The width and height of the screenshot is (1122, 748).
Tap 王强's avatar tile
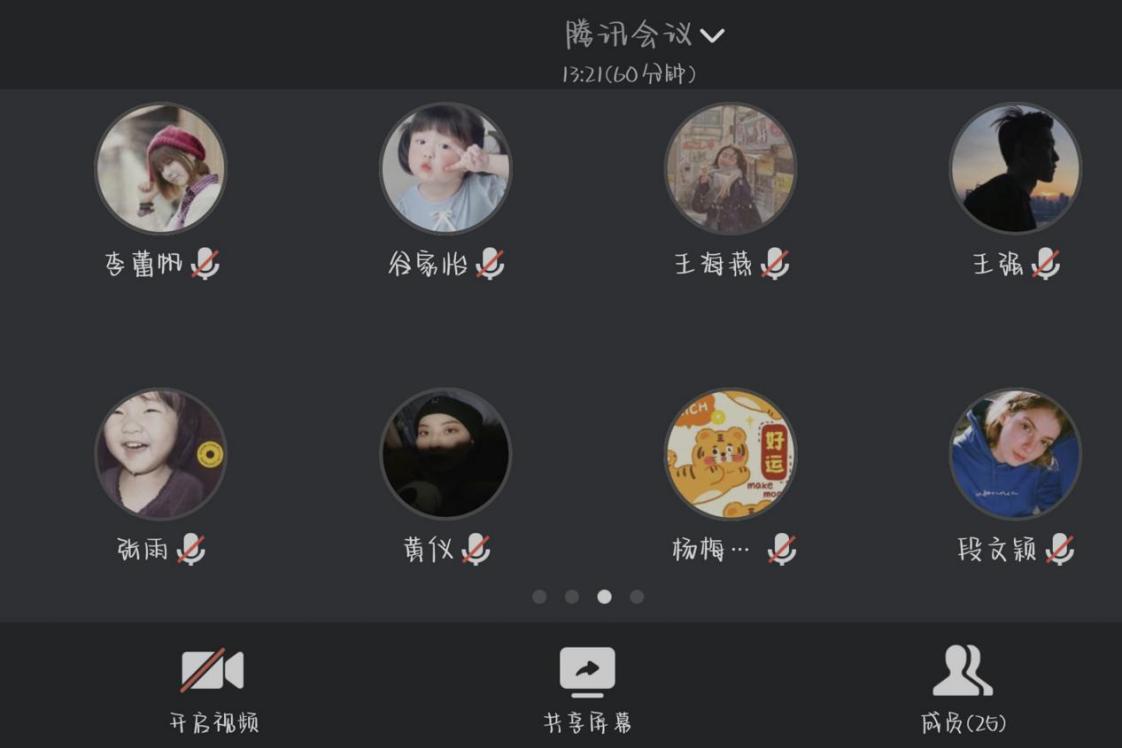pyautogui.click(x=1015, y=168)
